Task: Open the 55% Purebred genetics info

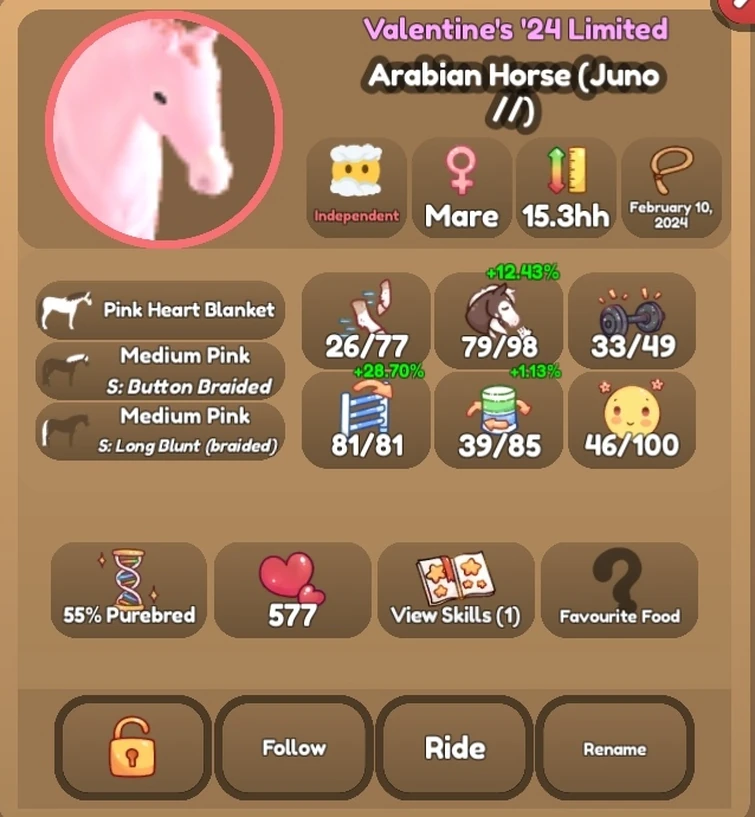Action: (129, 590)
